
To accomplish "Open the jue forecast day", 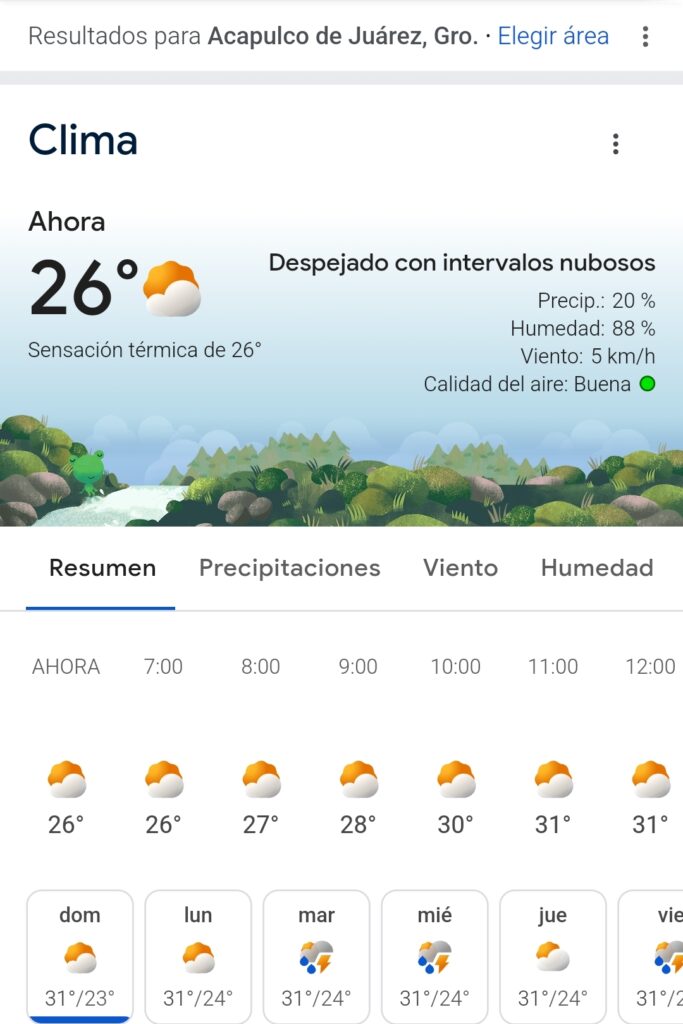I will (552, 955).
